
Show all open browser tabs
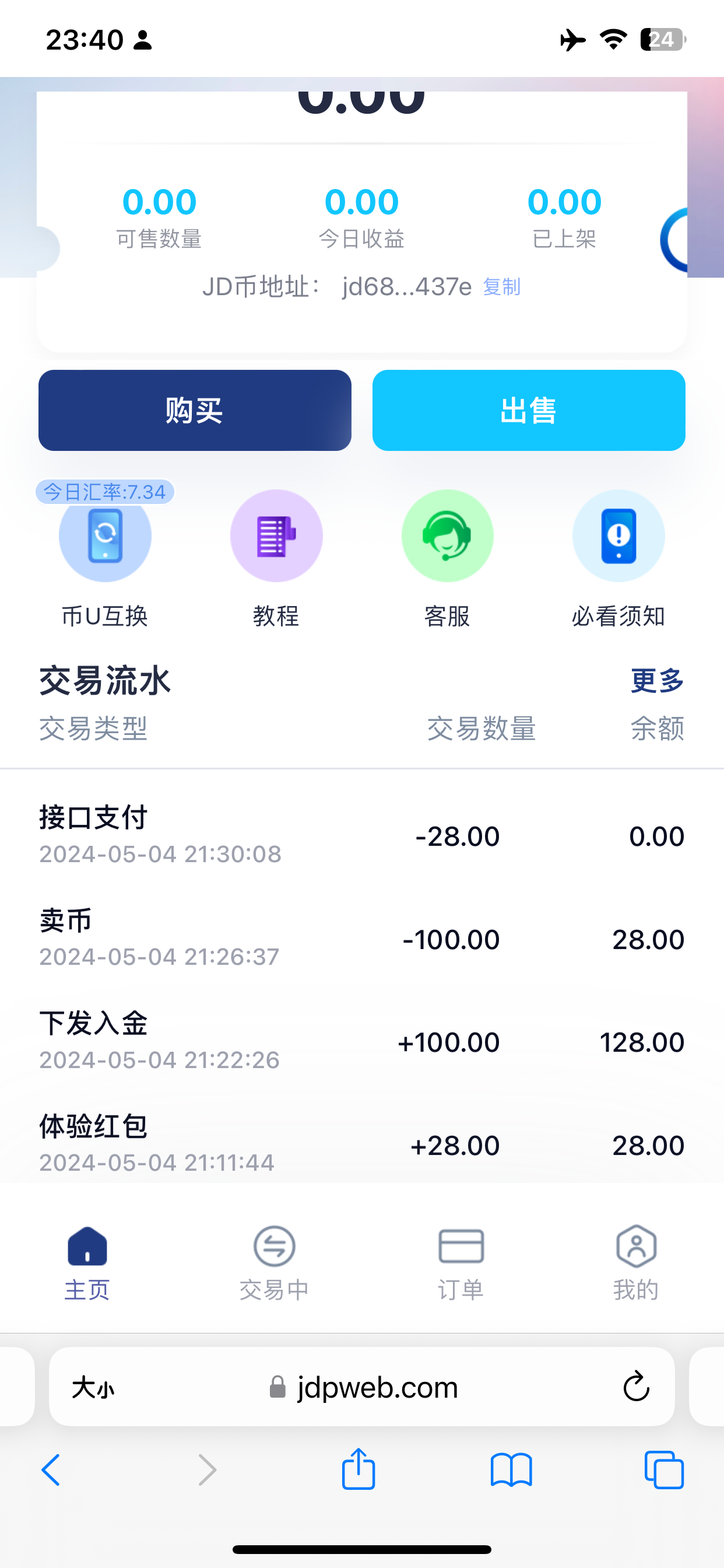point(664,1470)
